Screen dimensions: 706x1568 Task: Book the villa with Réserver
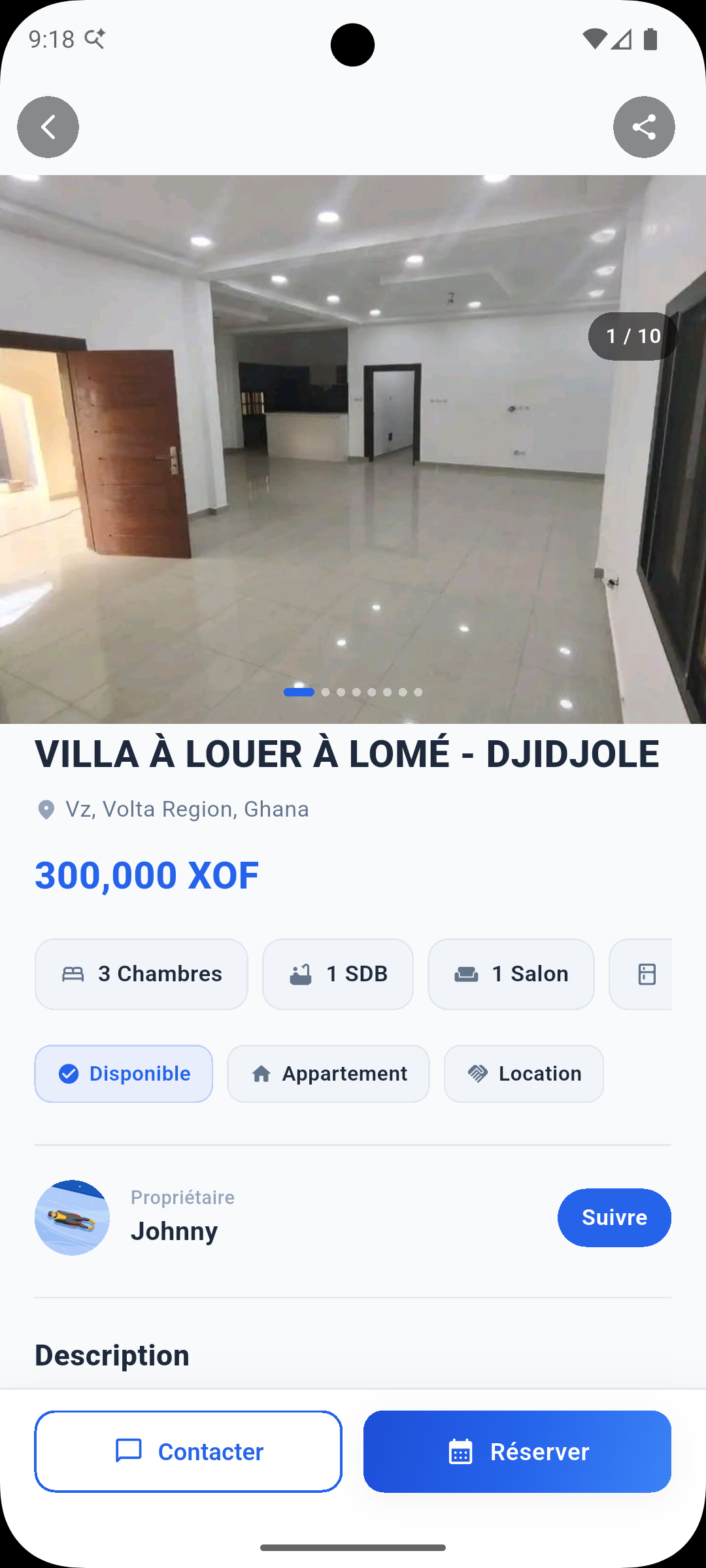(517, 1452)
